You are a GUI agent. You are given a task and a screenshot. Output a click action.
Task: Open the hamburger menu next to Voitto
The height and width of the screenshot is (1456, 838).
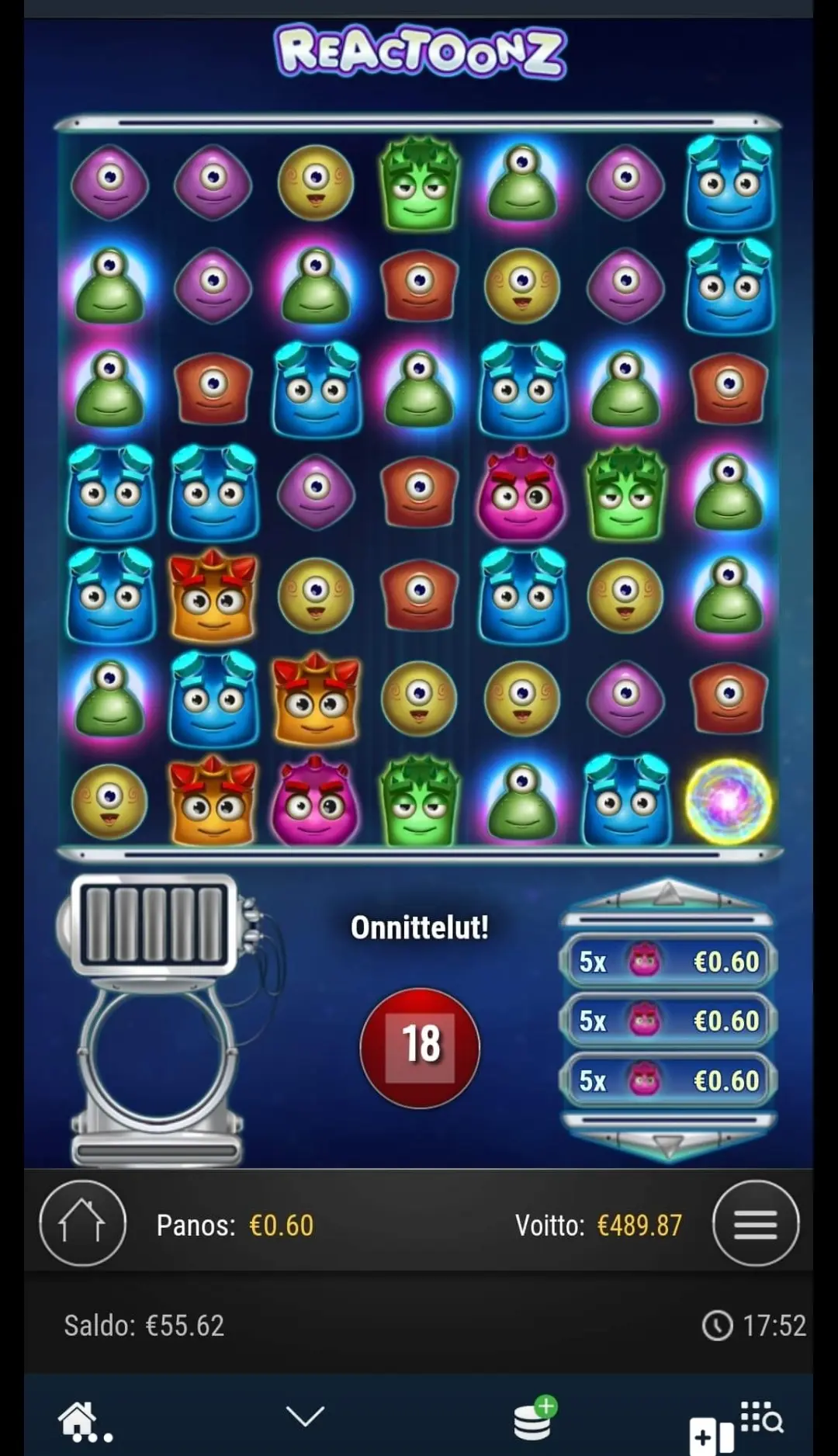[x=755, y=1224]
